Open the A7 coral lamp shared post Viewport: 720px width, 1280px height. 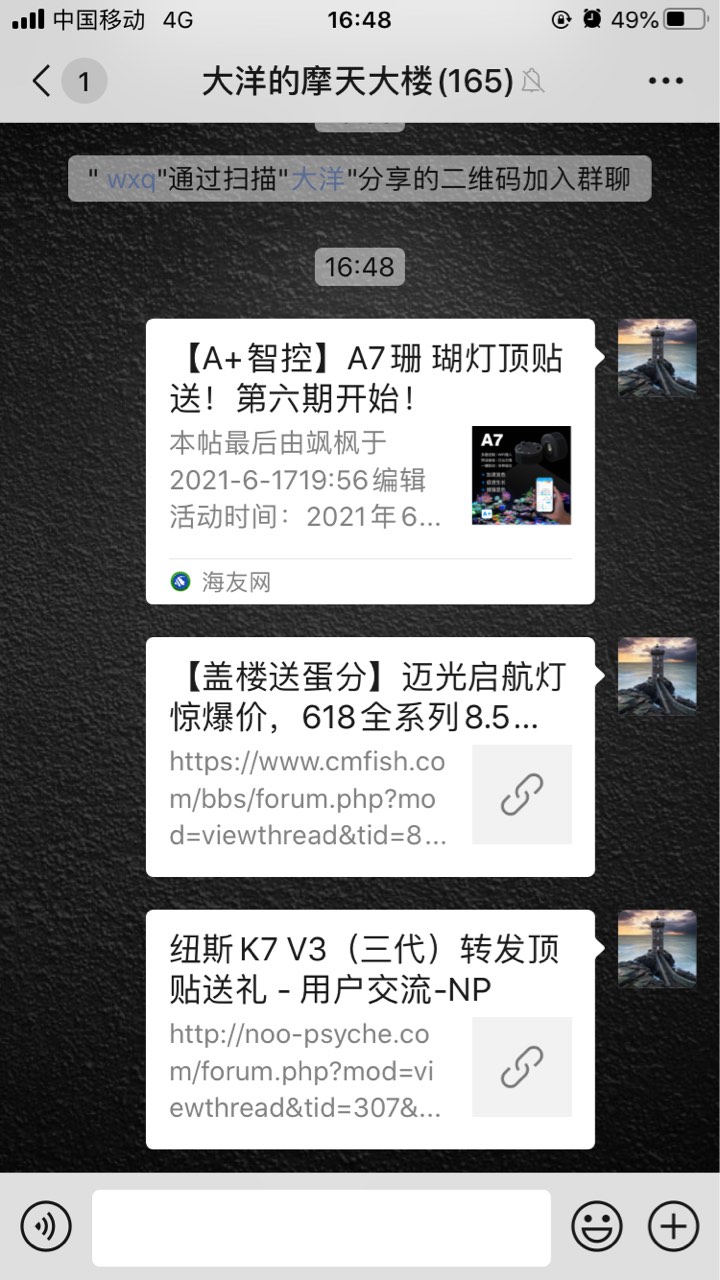pyautogui.click(x=370, y=461)
